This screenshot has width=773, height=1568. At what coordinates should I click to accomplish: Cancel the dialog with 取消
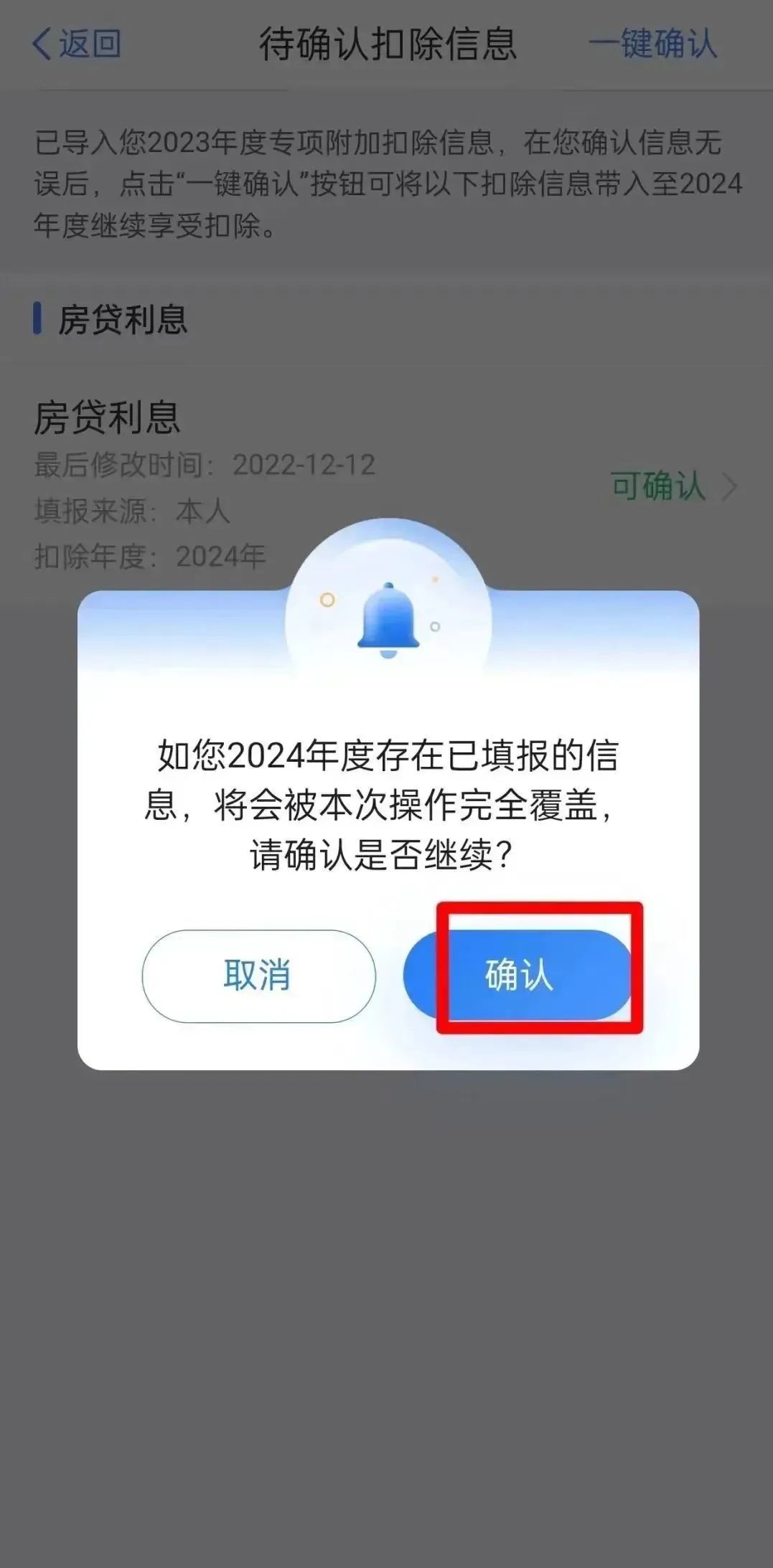[x=258, y=976]
